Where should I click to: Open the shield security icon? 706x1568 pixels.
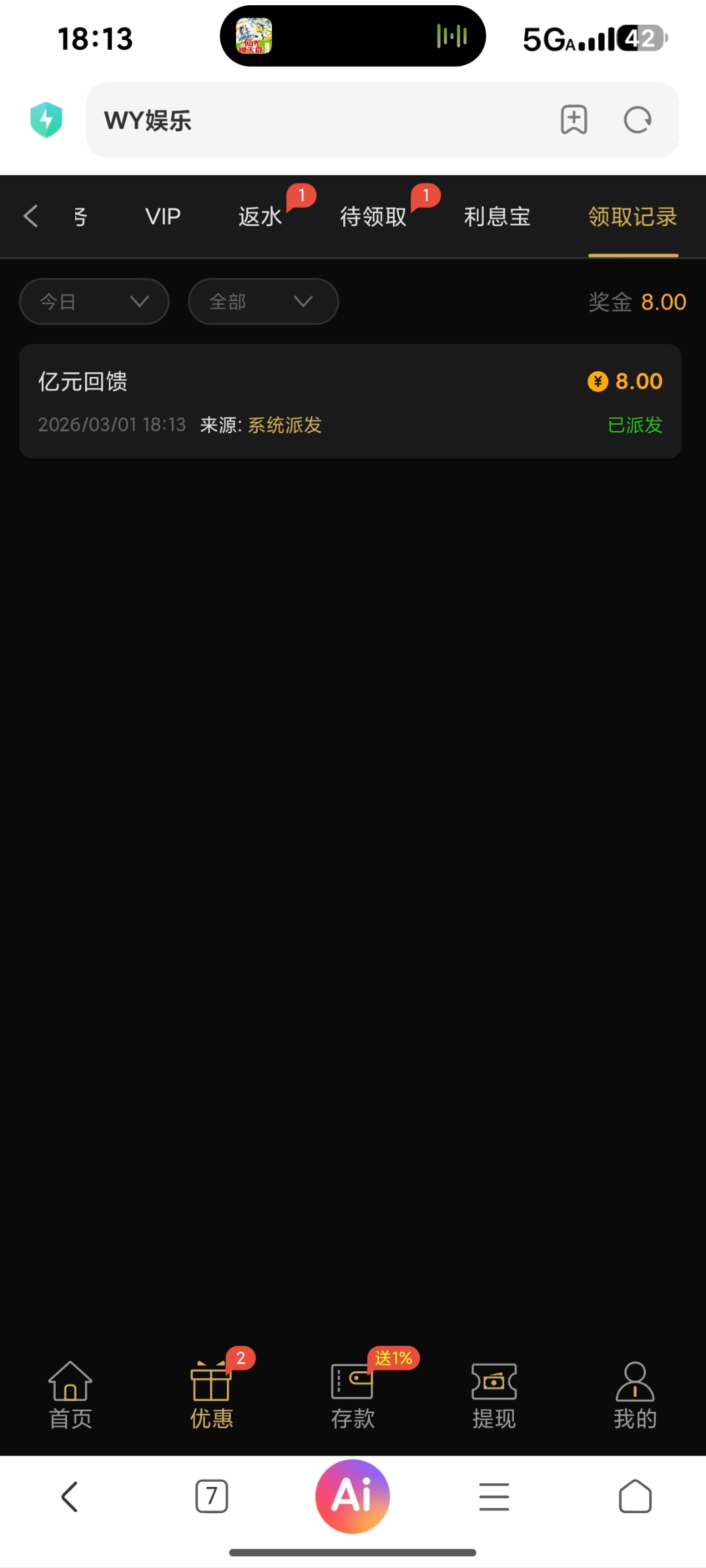click(46, 120)
